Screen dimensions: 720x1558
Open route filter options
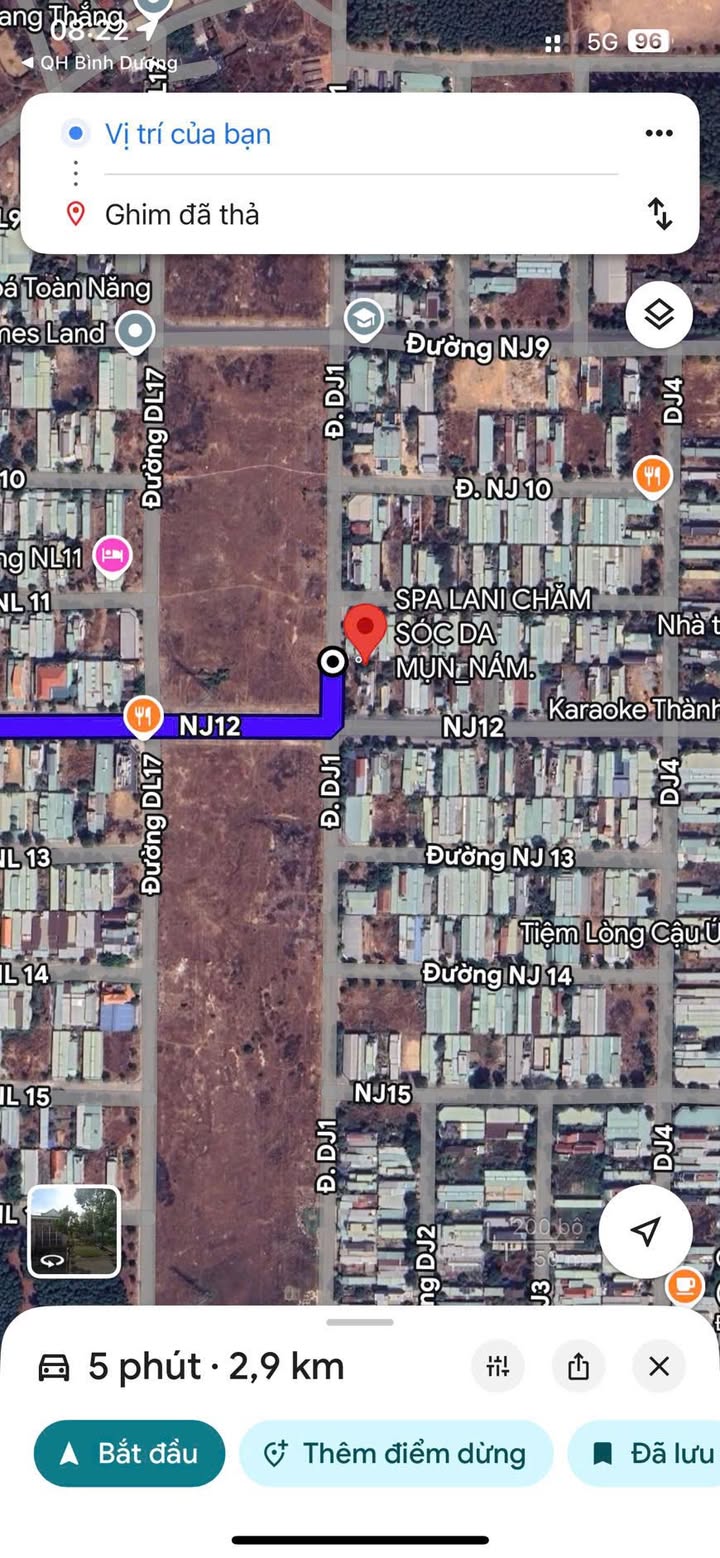[x=498, y=1366]
